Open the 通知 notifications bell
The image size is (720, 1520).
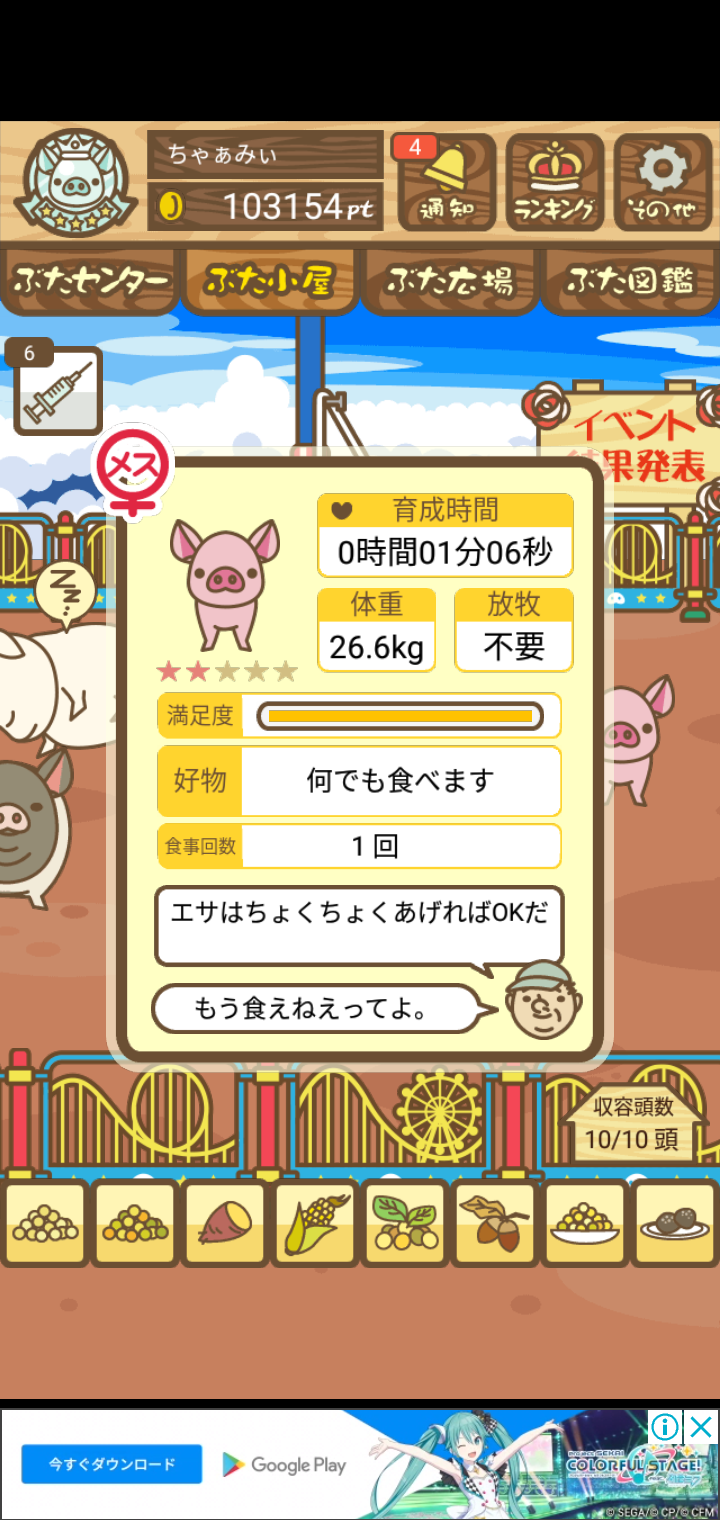(x=445, y=183)
